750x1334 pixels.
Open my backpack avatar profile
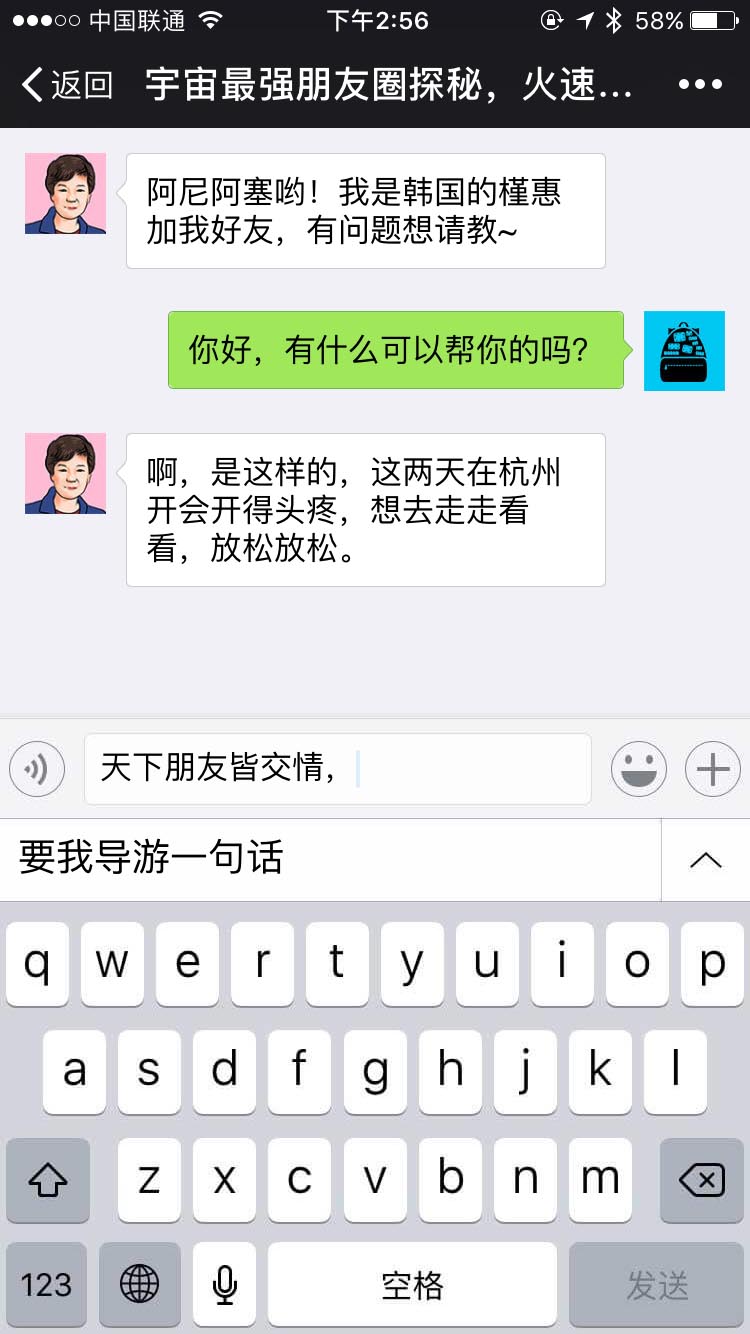684,351
